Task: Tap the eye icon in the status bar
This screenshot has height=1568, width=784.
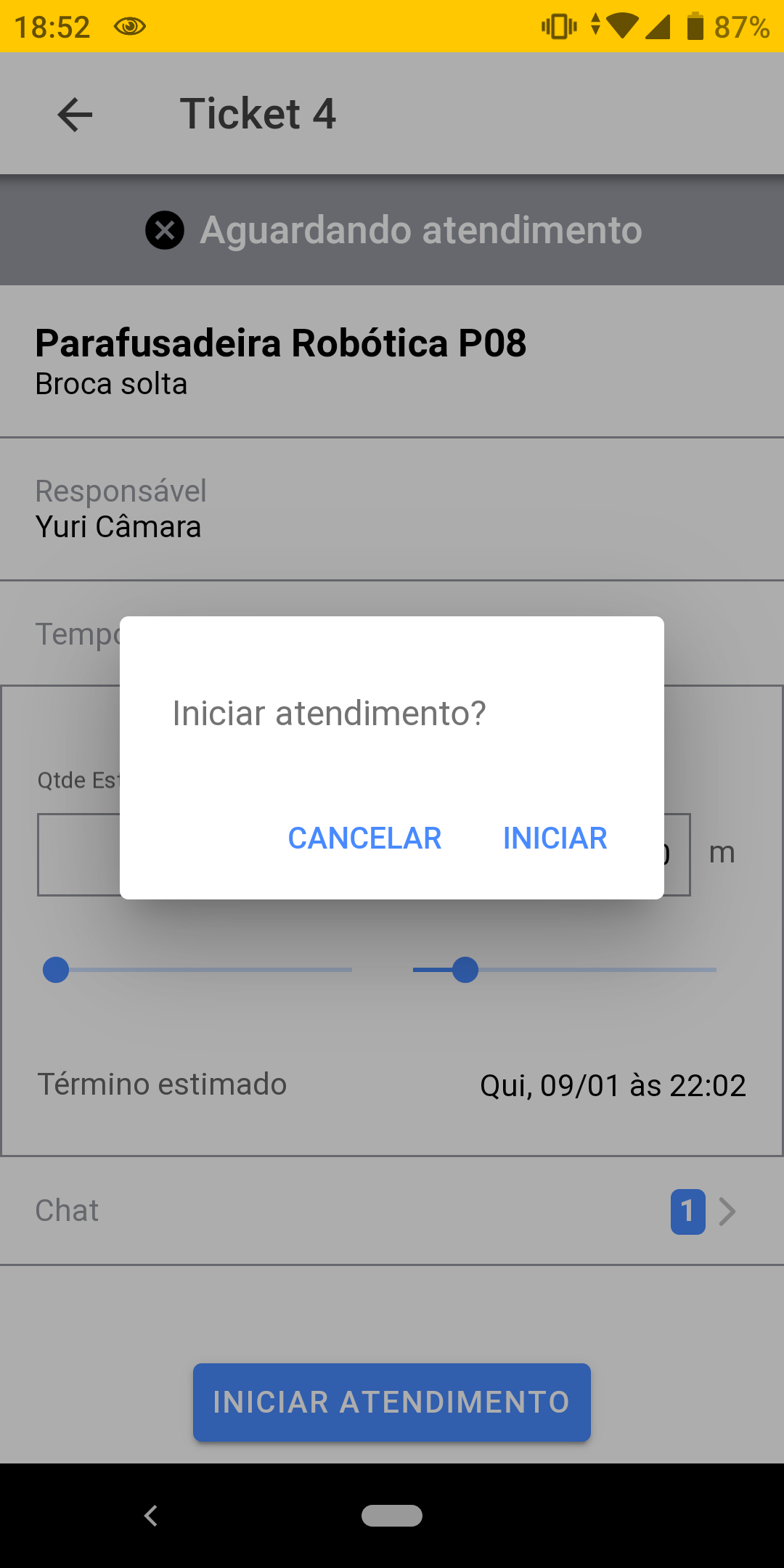Action: [x=128, y=26]
